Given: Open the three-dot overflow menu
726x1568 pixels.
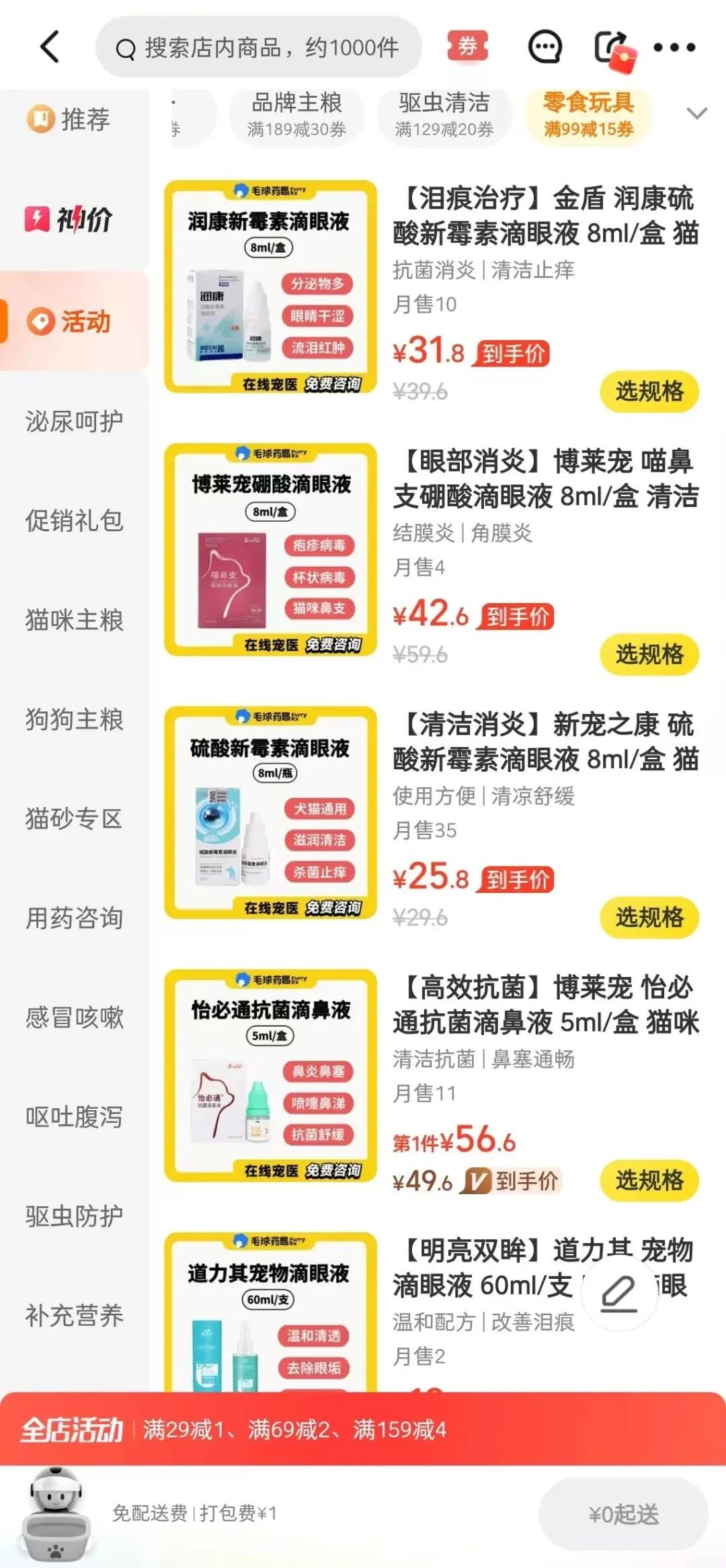Looking at the screenshot, I should (674, 47).
